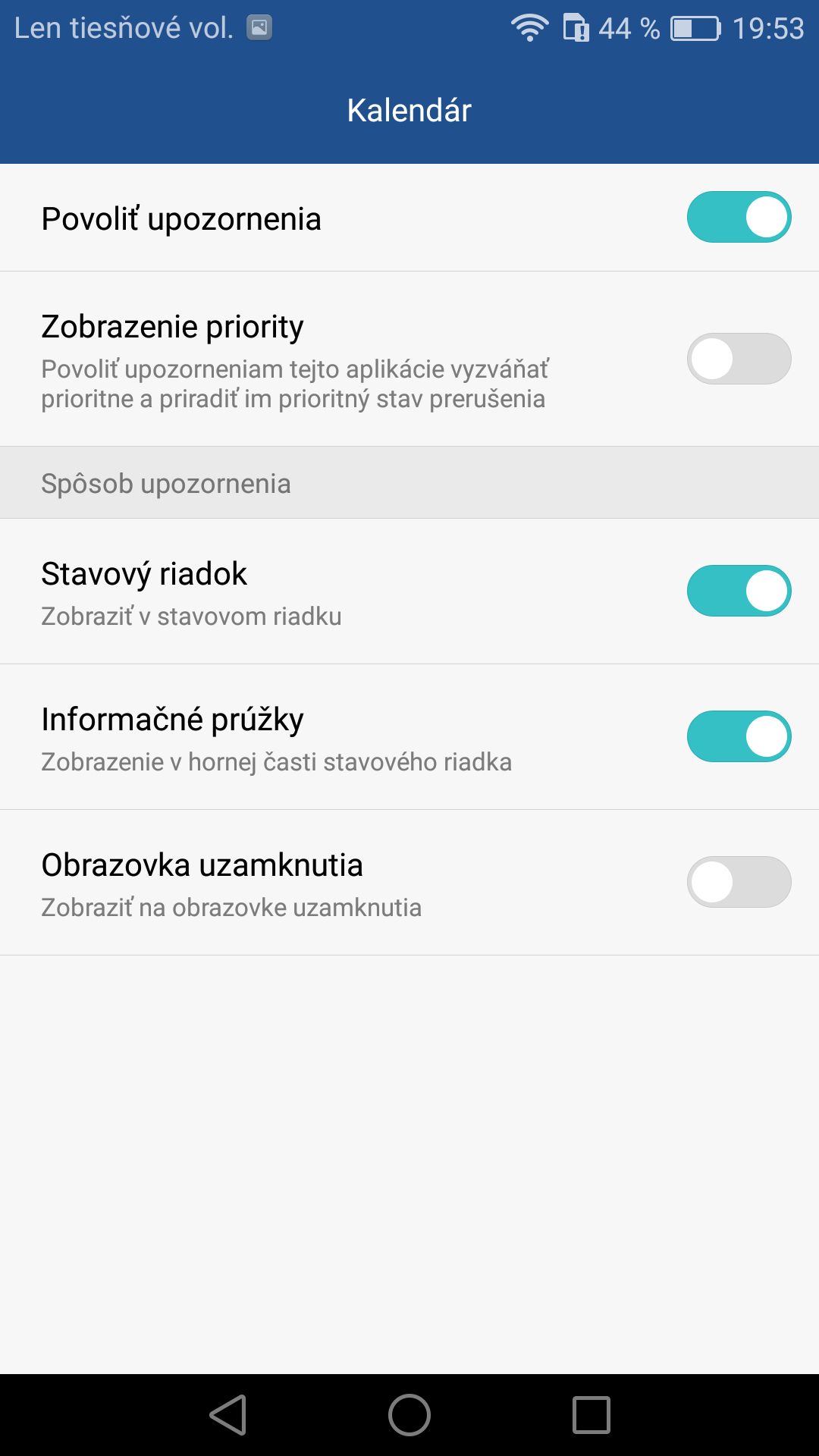
Task: Switch off Informačné prúžky
Action: pyautogui.click(x=739, y=736)
